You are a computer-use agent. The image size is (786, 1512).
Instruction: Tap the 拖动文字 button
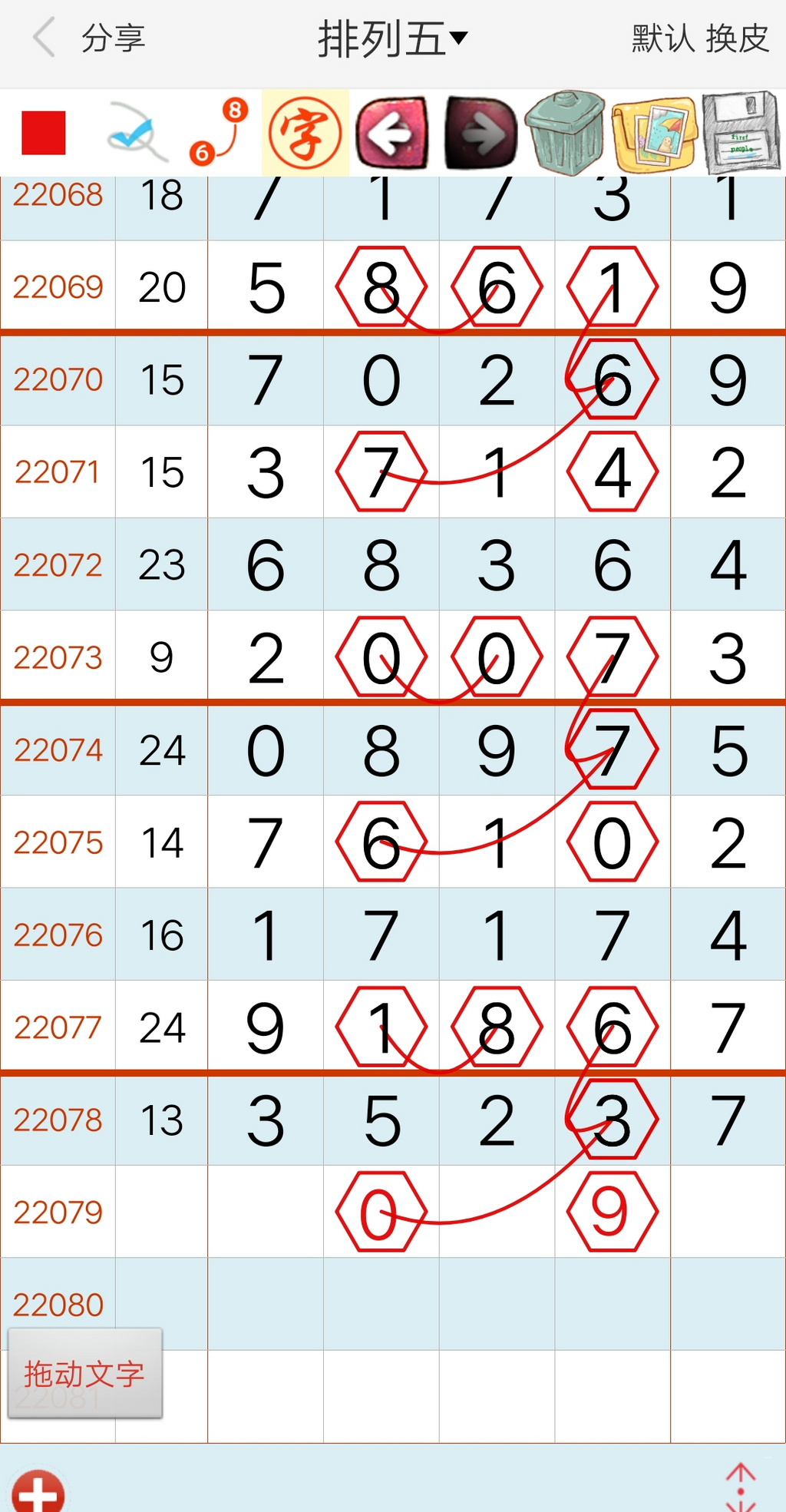coord(84,1374)
